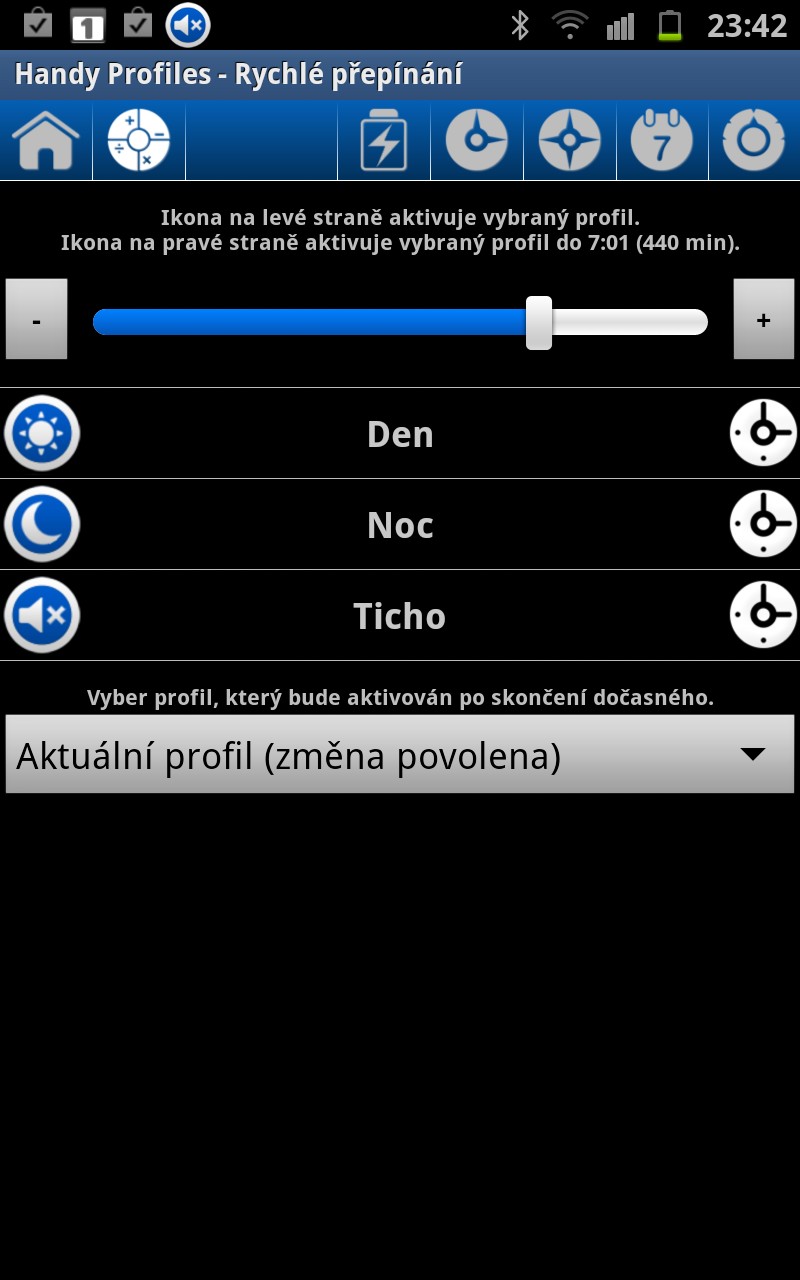Open the calculator-style toolbar icon

tap(139, 141)
